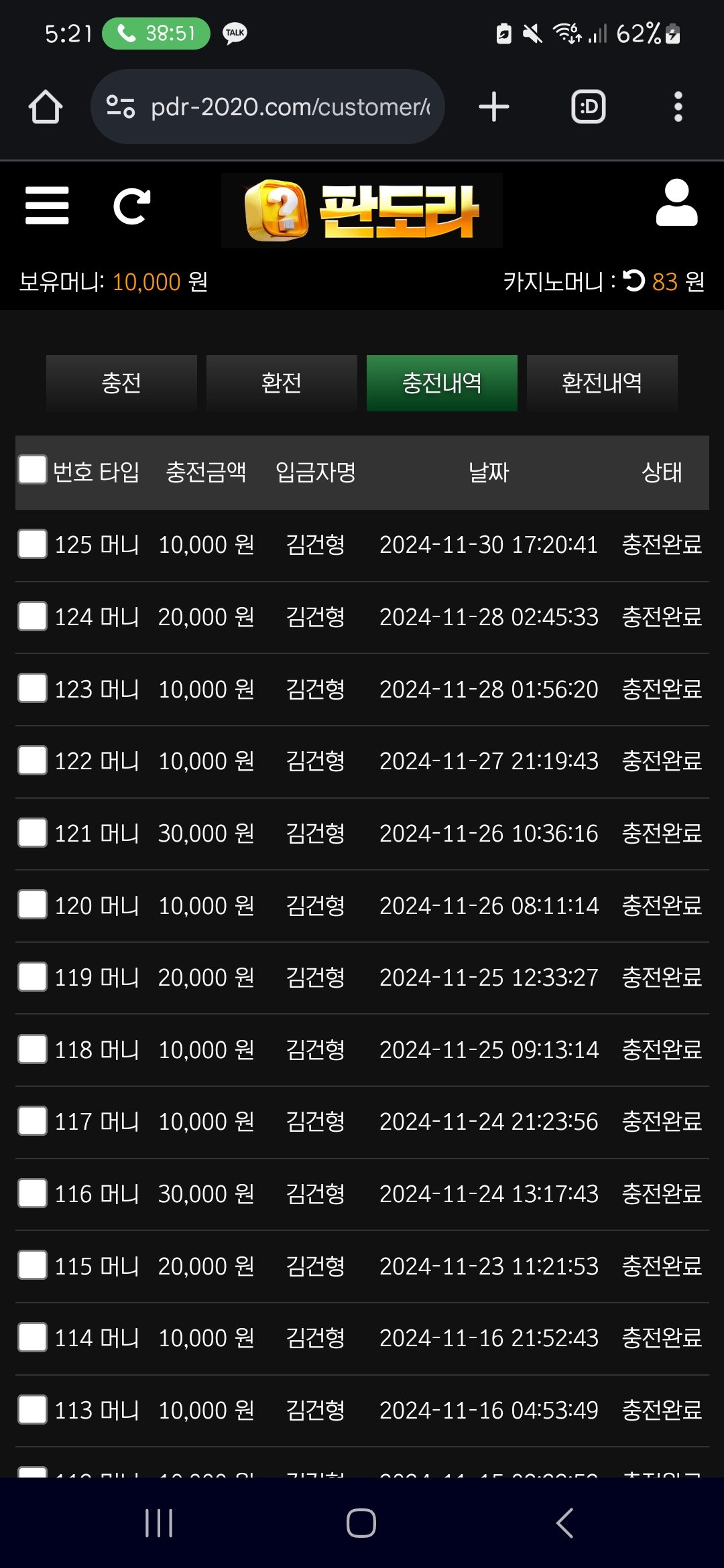724x1568 pixels.
Task: Switch to the 환전 tab
Action: click(282, 383)
